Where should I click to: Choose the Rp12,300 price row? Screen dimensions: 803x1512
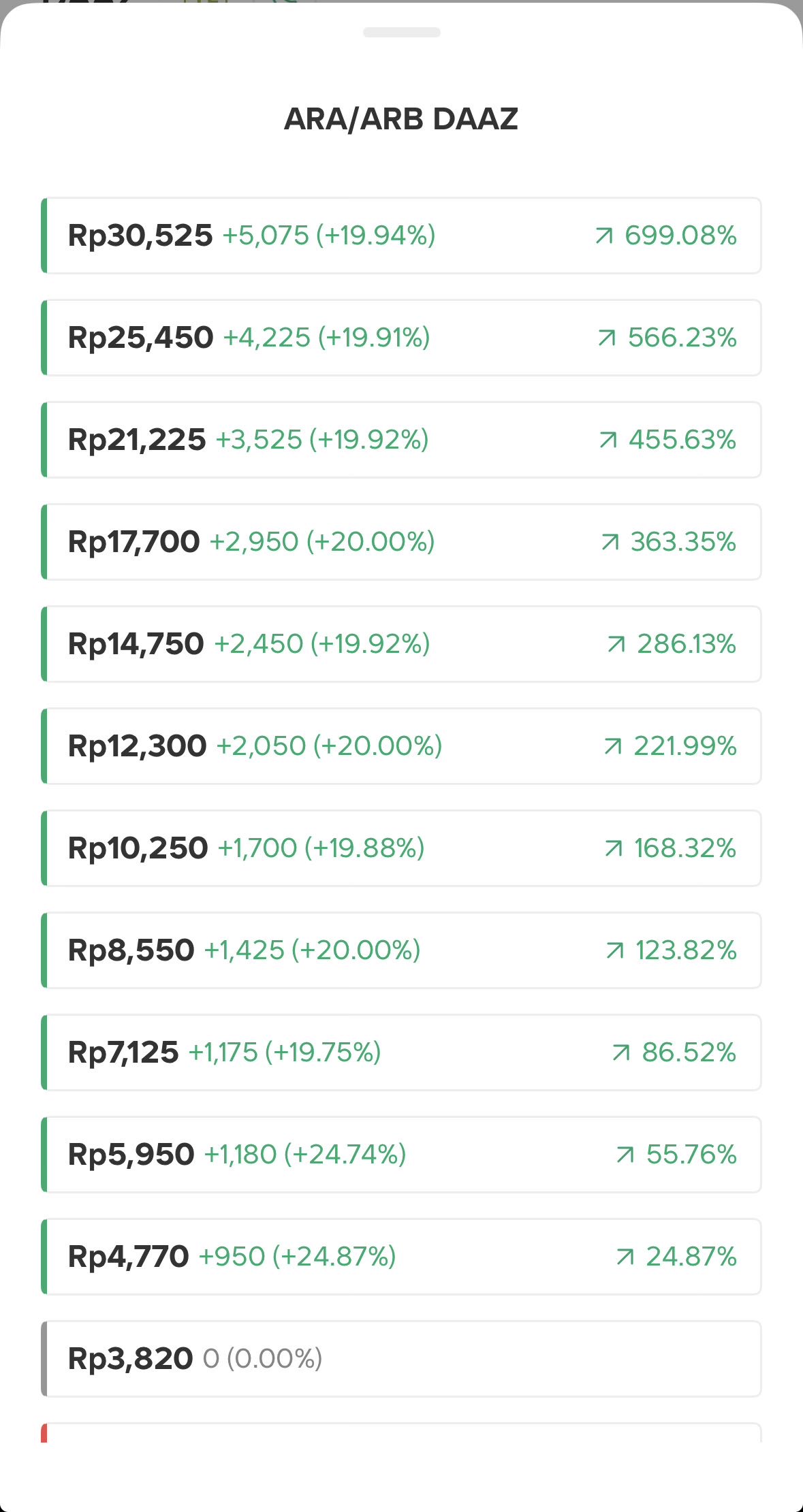click(401, 746)
